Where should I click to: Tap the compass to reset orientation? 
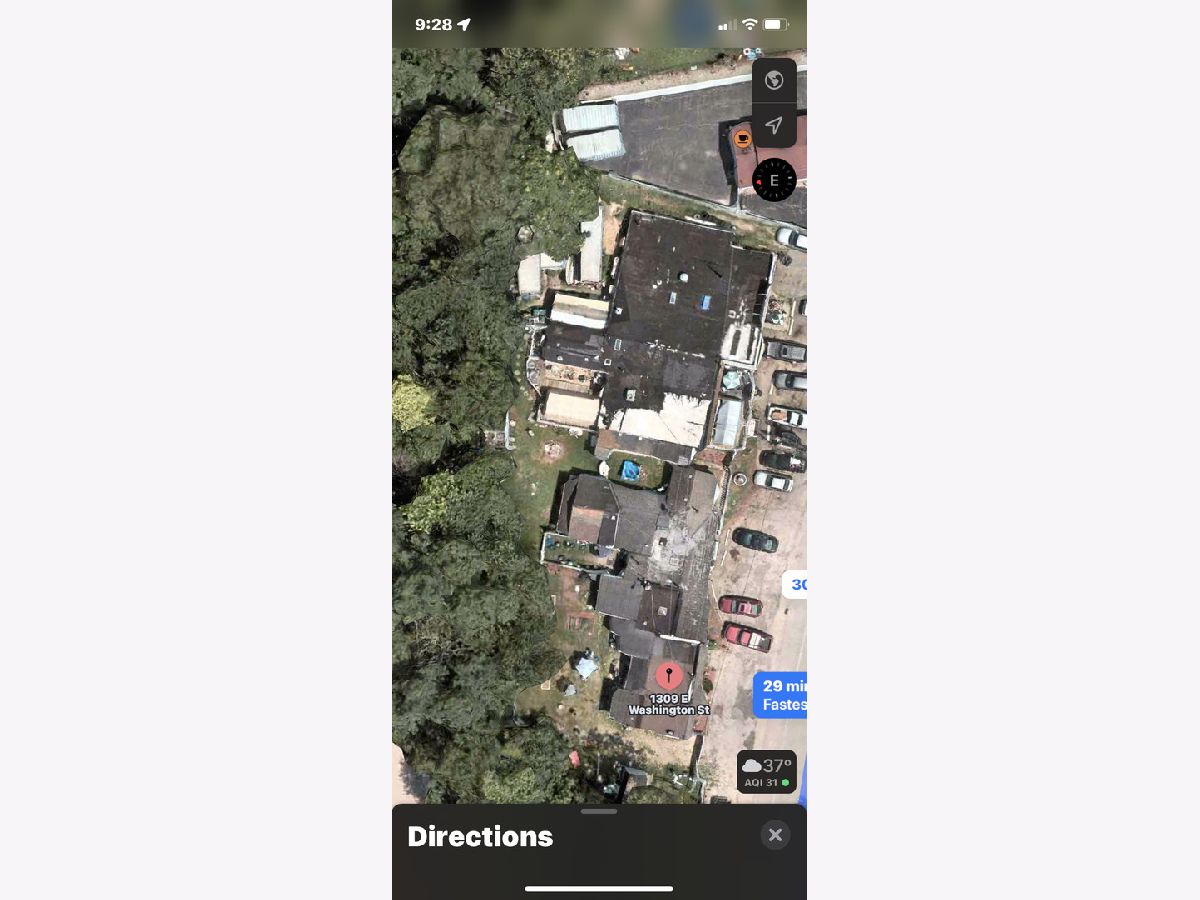[774, 181]
